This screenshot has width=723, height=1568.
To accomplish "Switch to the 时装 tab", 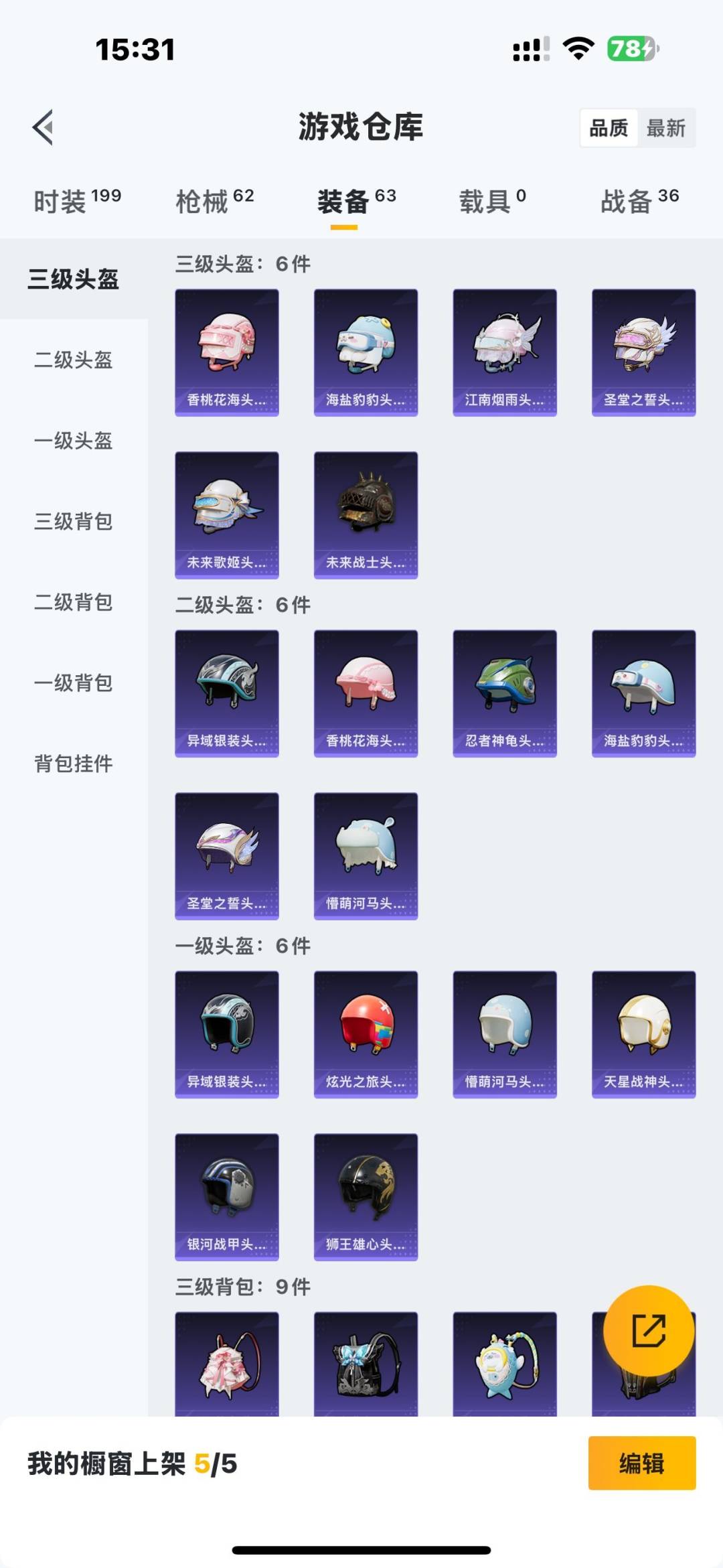I will point(77,201).
